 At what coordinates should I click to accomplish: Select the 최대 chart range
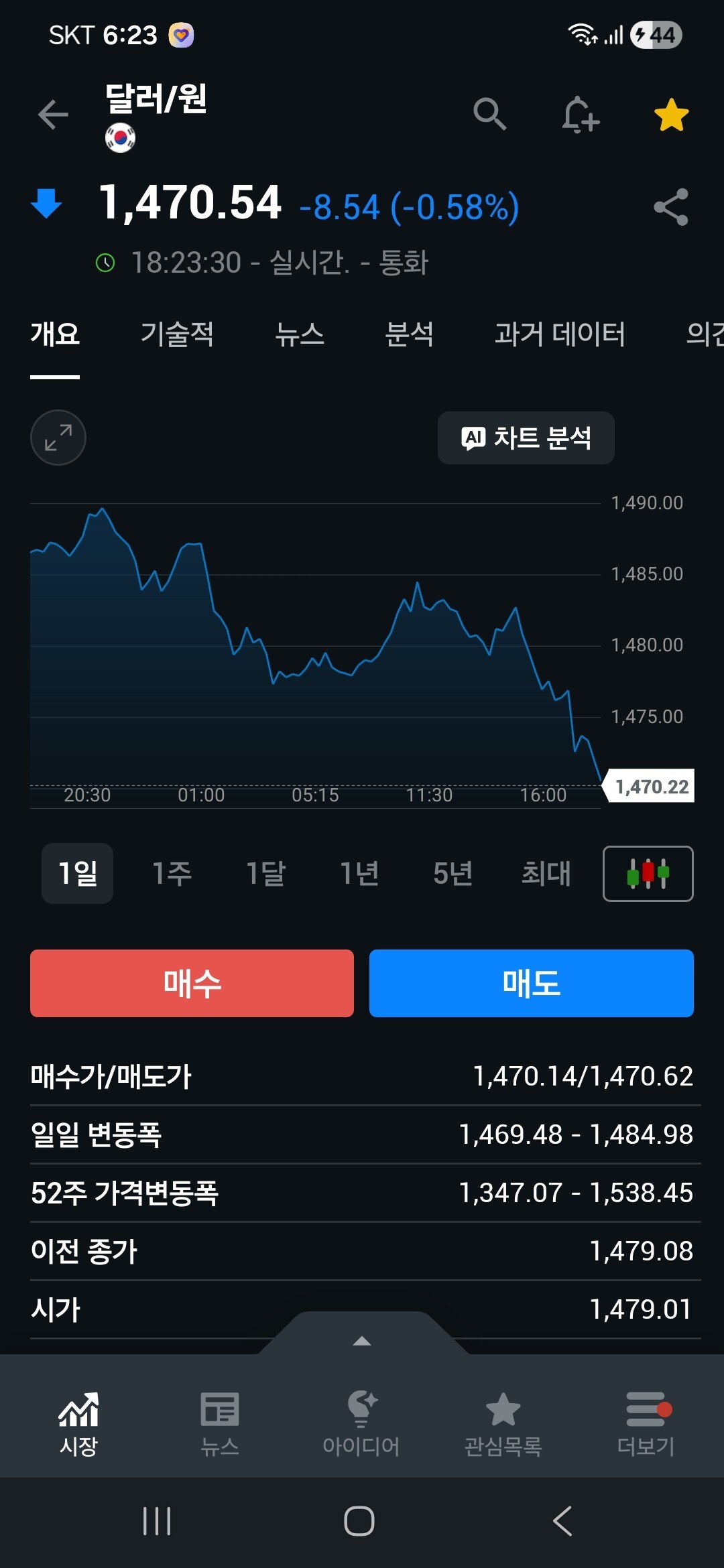tap(546, 873)
